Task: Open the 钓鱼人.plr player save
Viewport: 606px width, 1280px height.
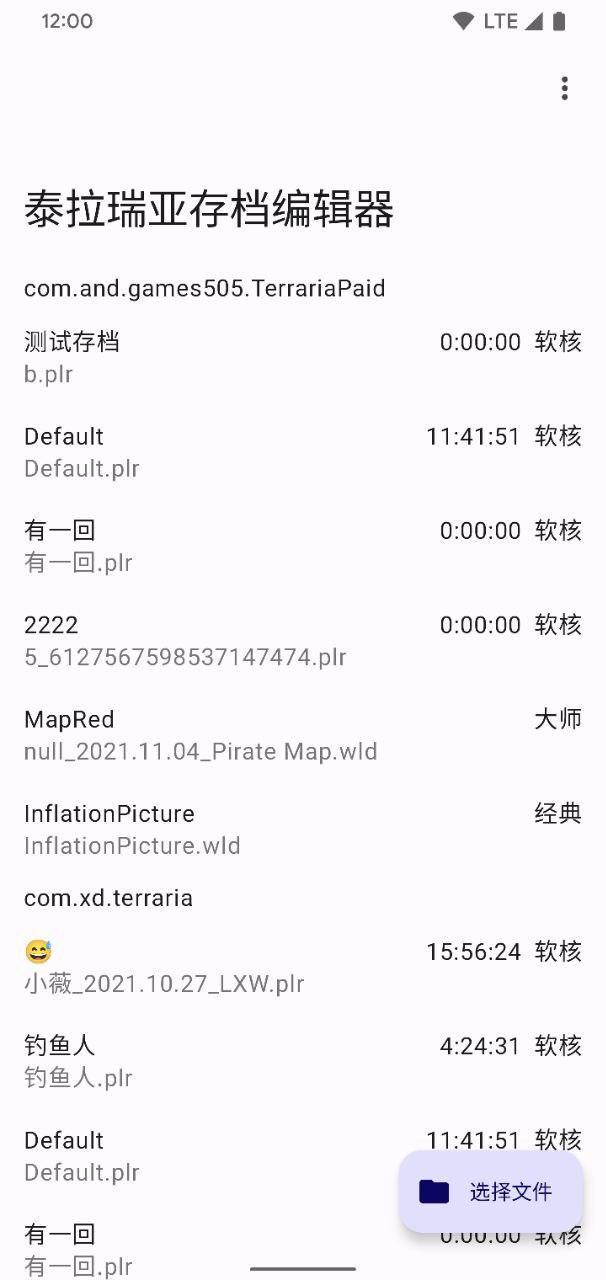Action: (302, 1061)
